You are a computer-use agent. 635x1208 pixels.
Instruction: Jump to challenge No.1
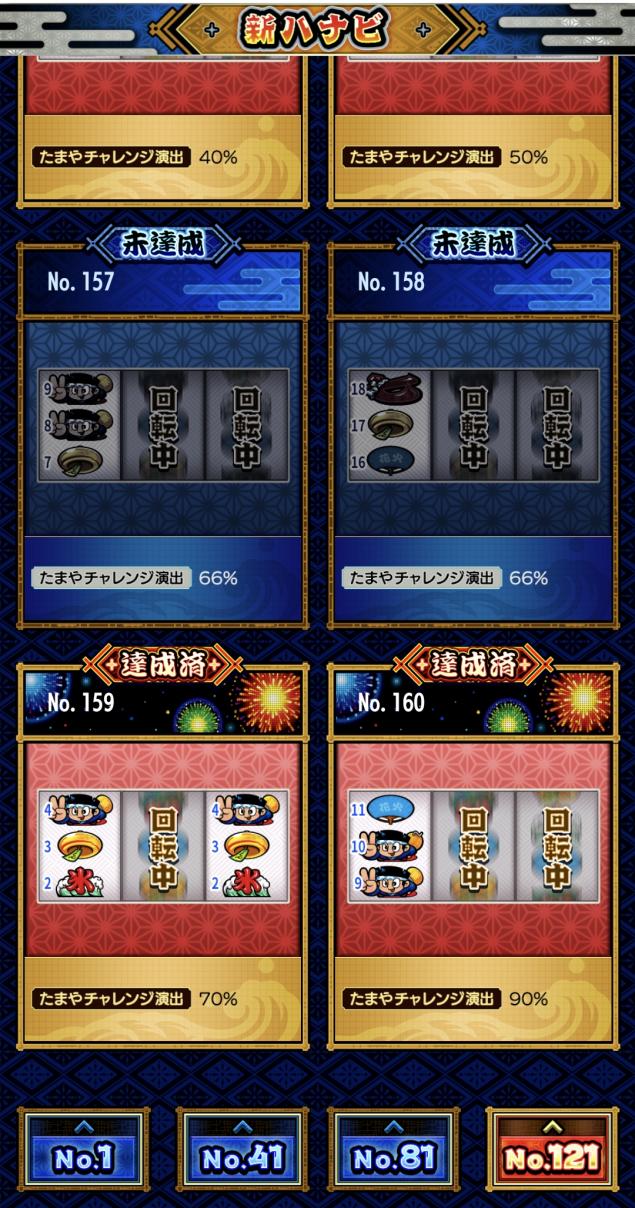pyautogui.click(x=85, y=1148)
